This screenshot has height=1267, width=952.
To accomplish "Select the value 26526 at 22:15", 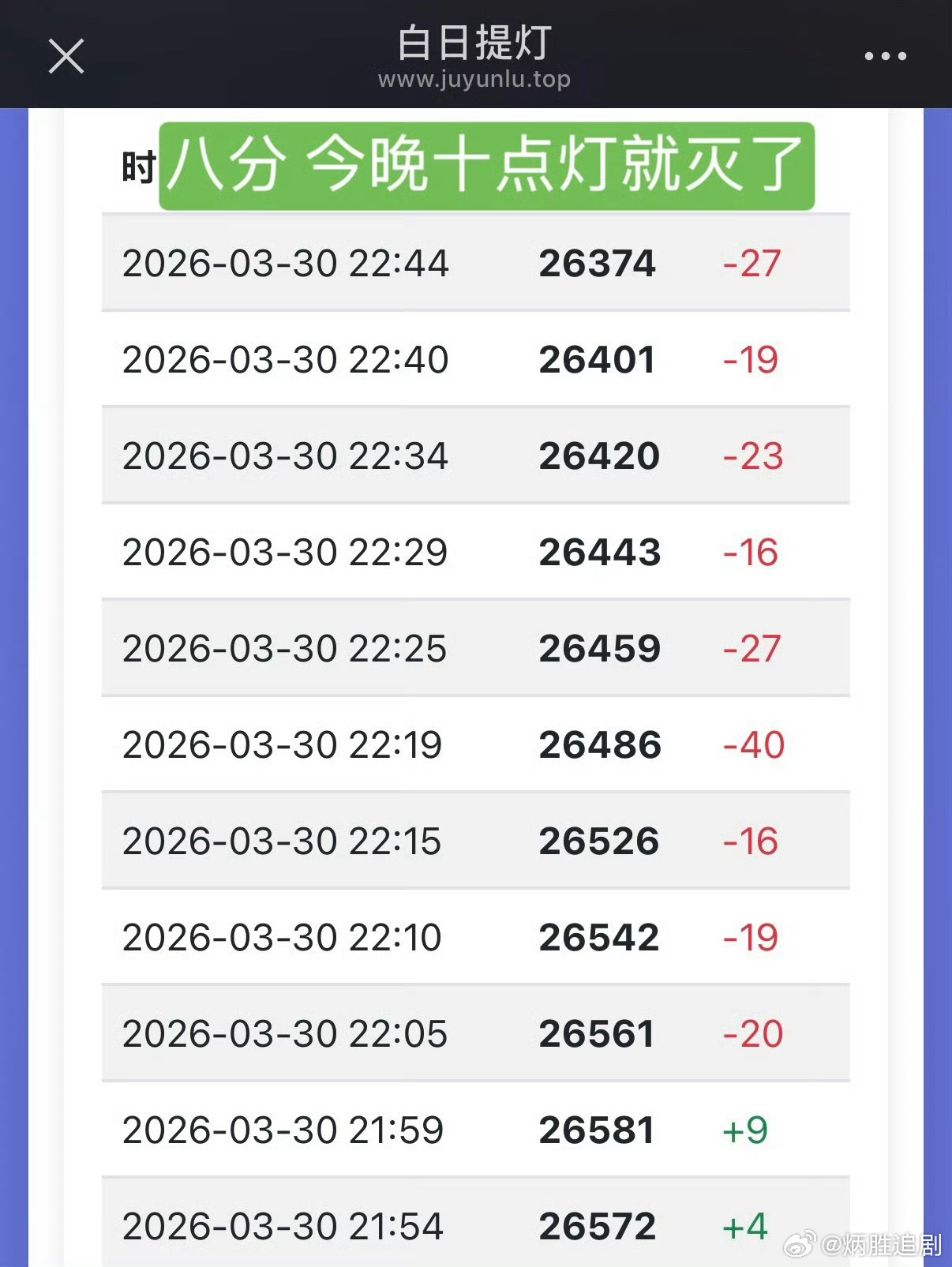I will pyautogui.click(x=598, y=841).
